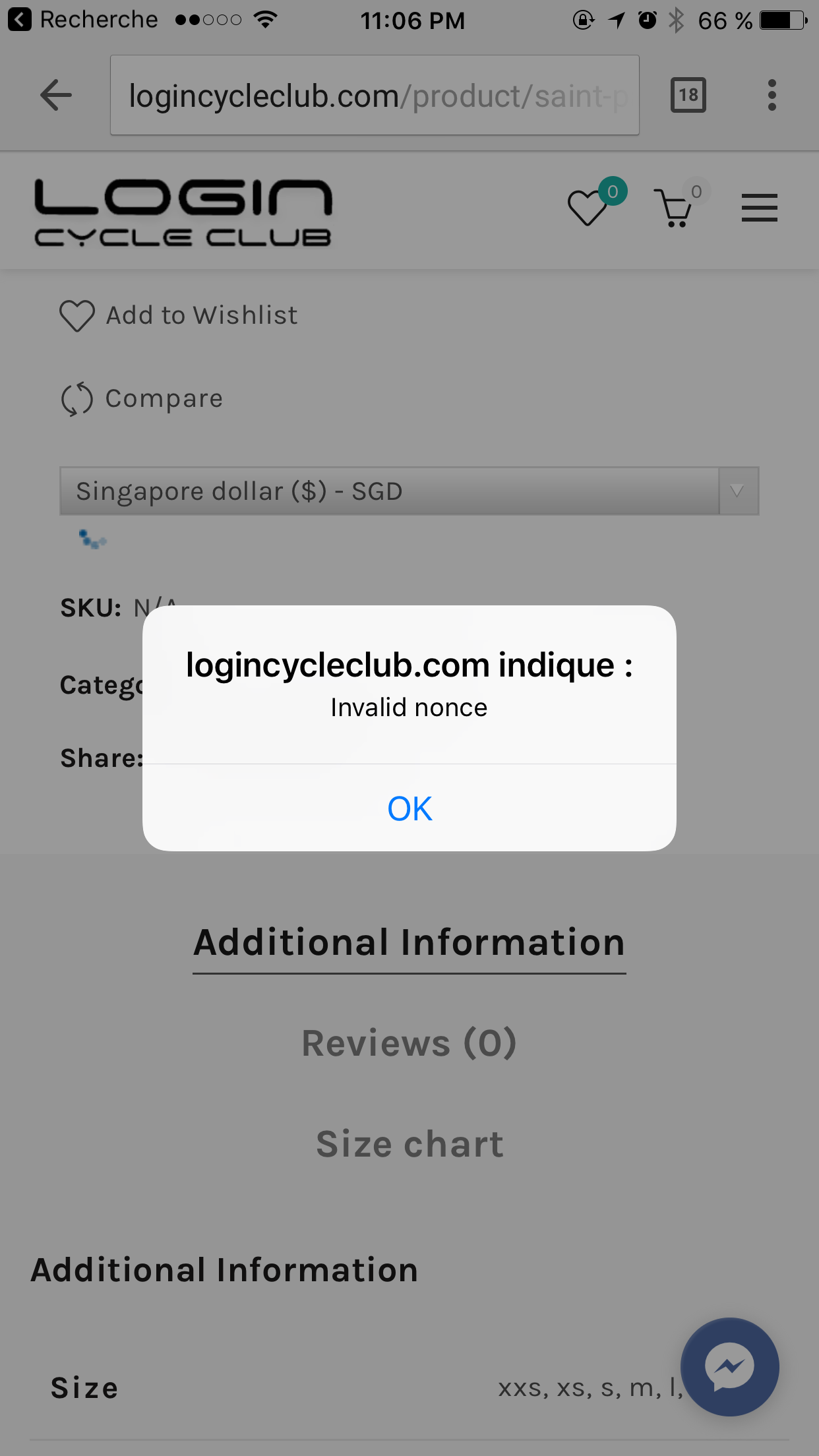
Task: Open the Messenger chat bubble
Action: (x=730, y=1367)
